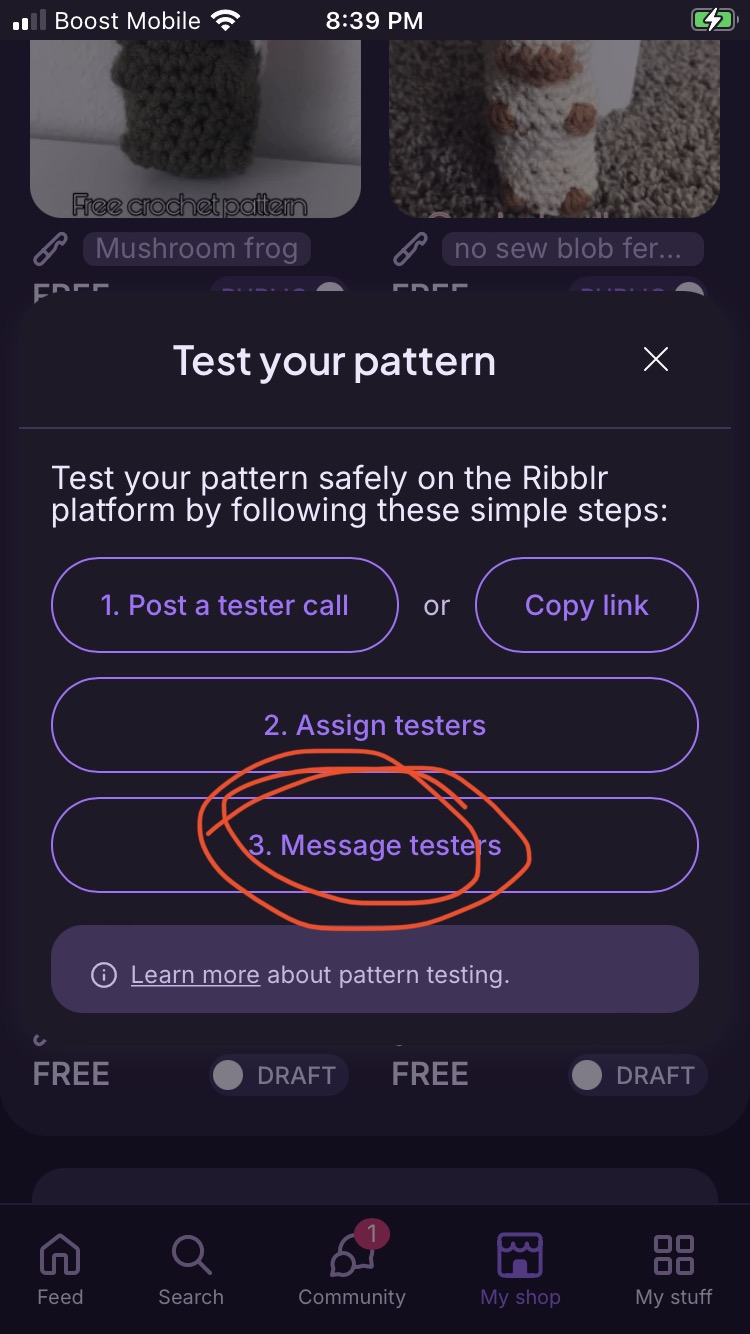The width and height of the screenshot is (750, 1334).
Task: Copy link for pattern testing
Action: click(x=587, y=605)
